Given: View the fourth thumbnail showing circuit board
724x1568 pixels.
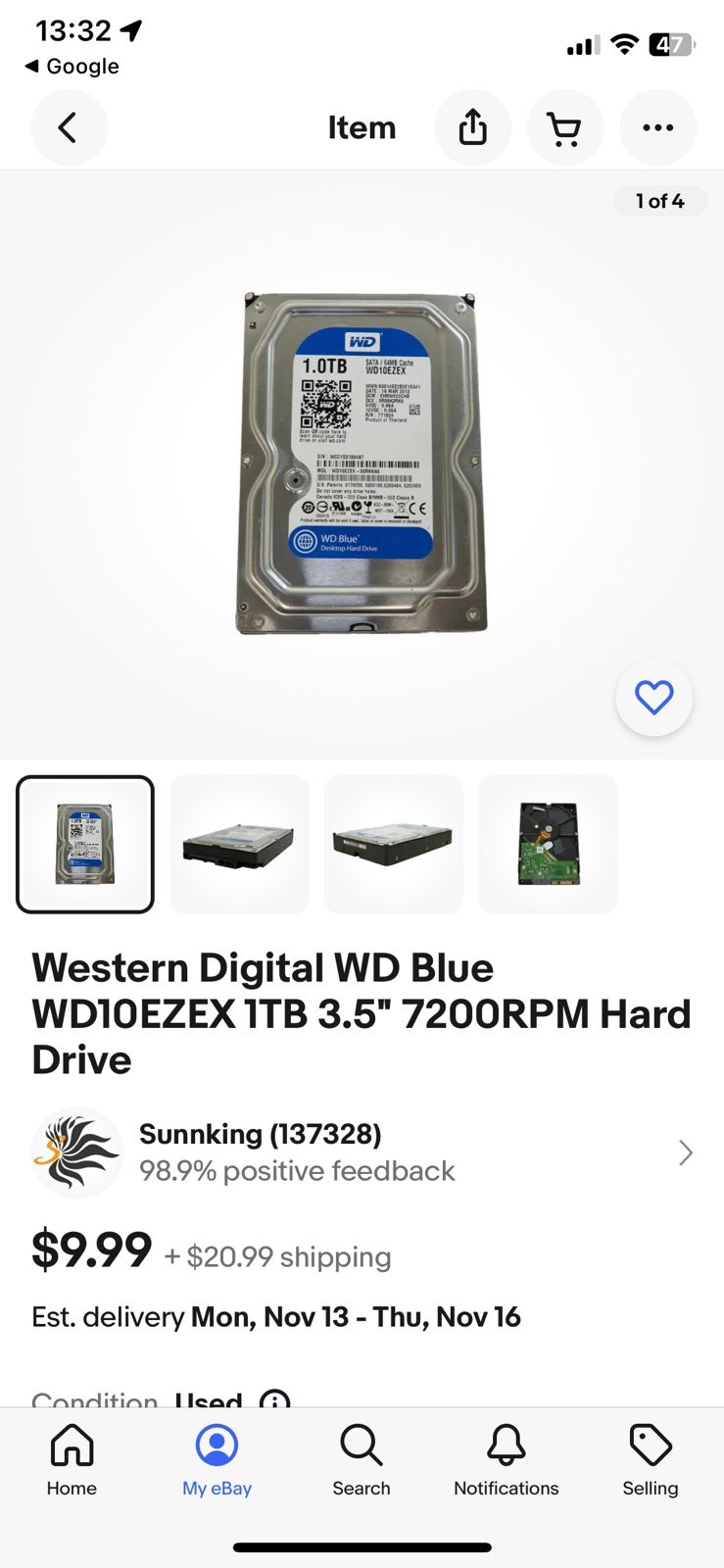Looking at the screenshot, I should (548, 844).
